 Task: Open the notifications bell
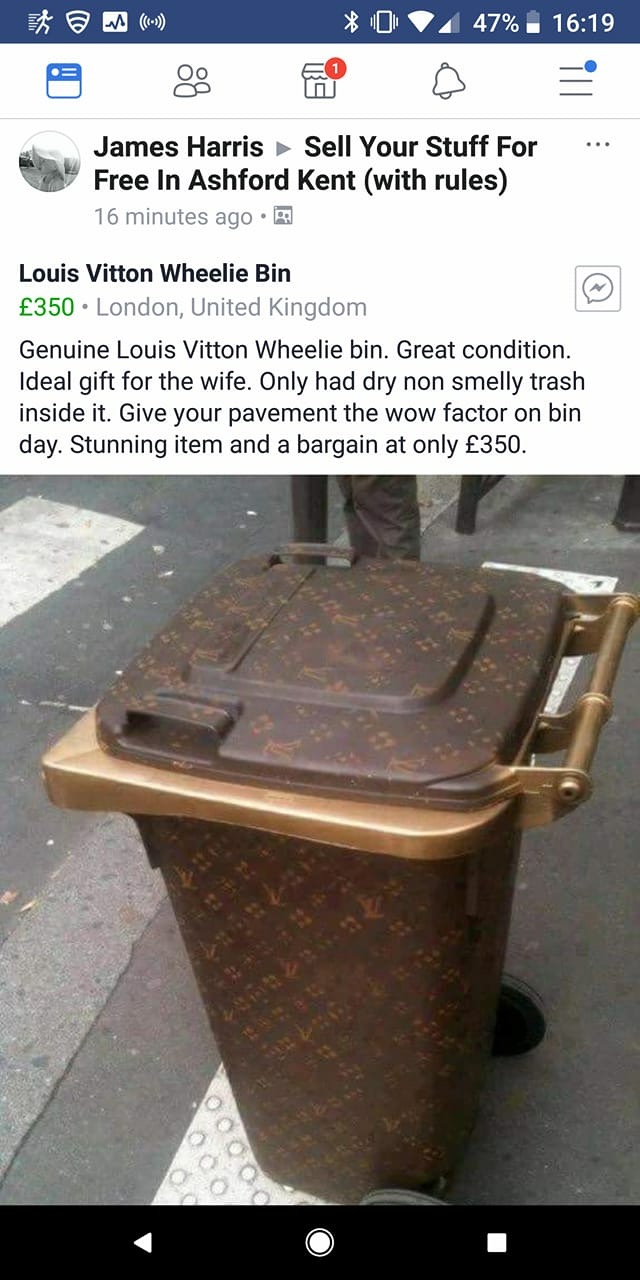click(x=448, y=81)
